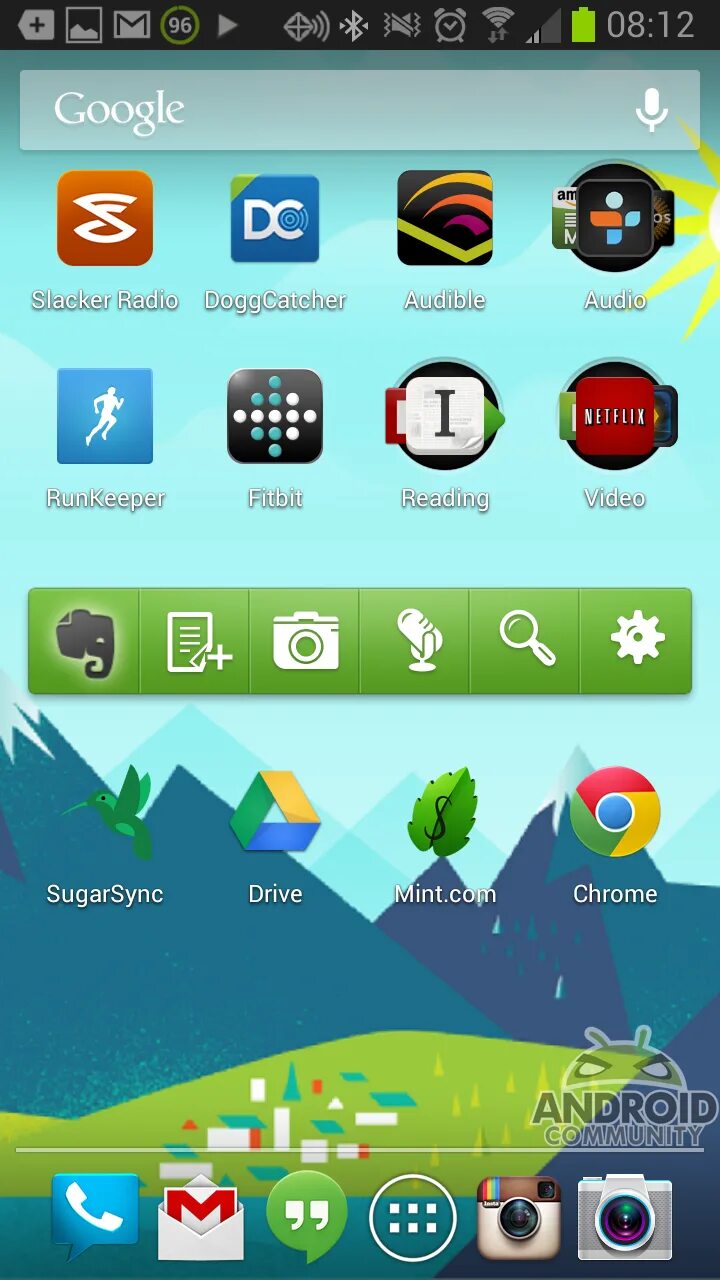Open Slacker Radio app
This screenshot has width=720, height=1280.
point(105,219)
